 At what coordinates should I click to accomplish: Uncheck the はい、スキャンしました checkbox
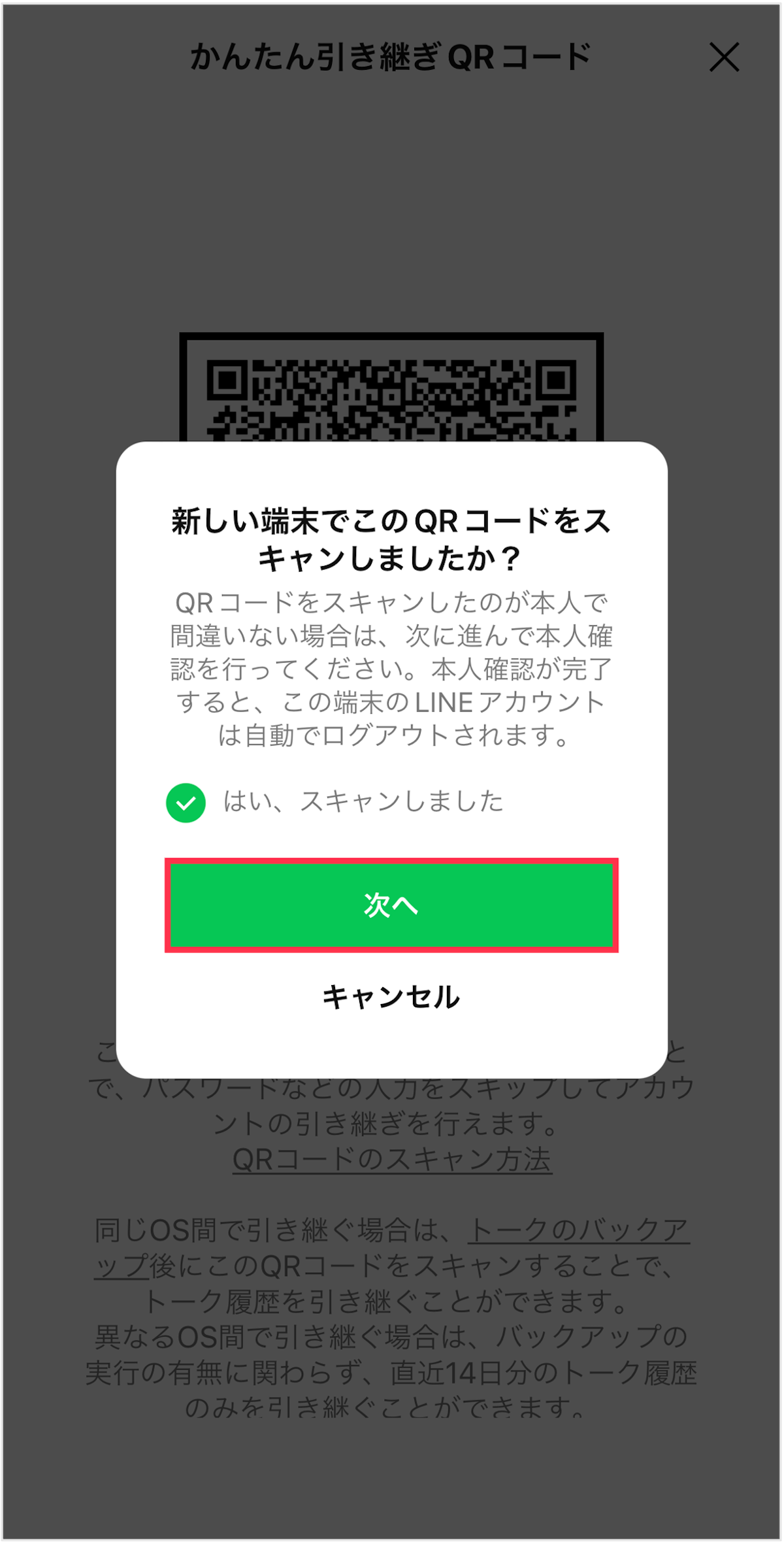[x=186, y=802]
